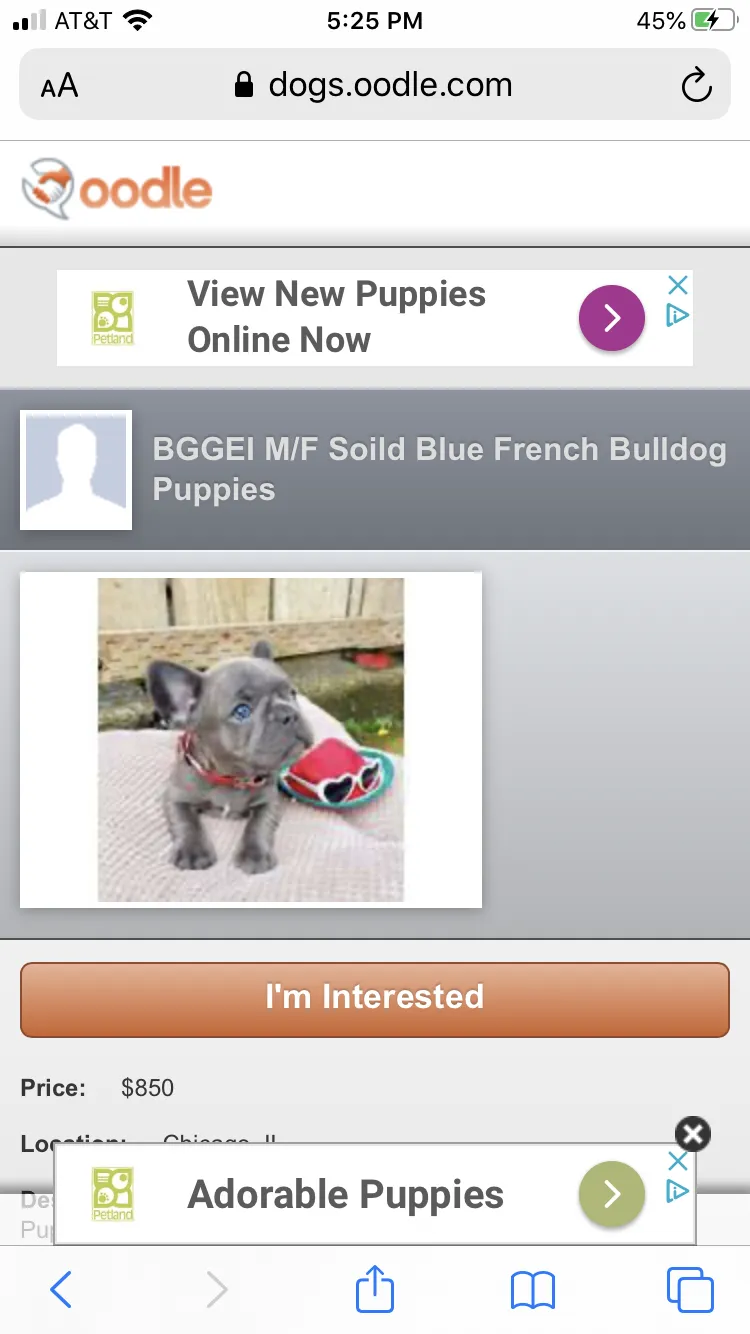
Task: Dismiss the bottom Adorable Puppies banner
Action: (x=693, y=1133)
